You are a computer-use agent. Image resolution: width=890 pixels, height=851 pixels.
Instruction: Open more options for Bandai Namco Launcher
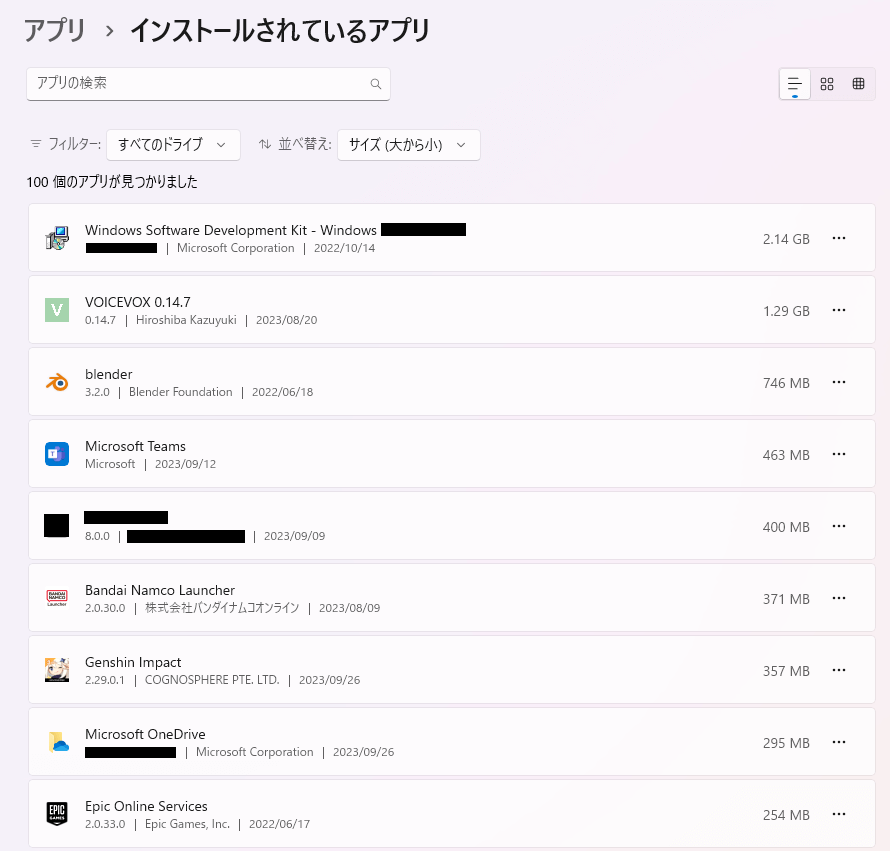click(x=839, y=598)
